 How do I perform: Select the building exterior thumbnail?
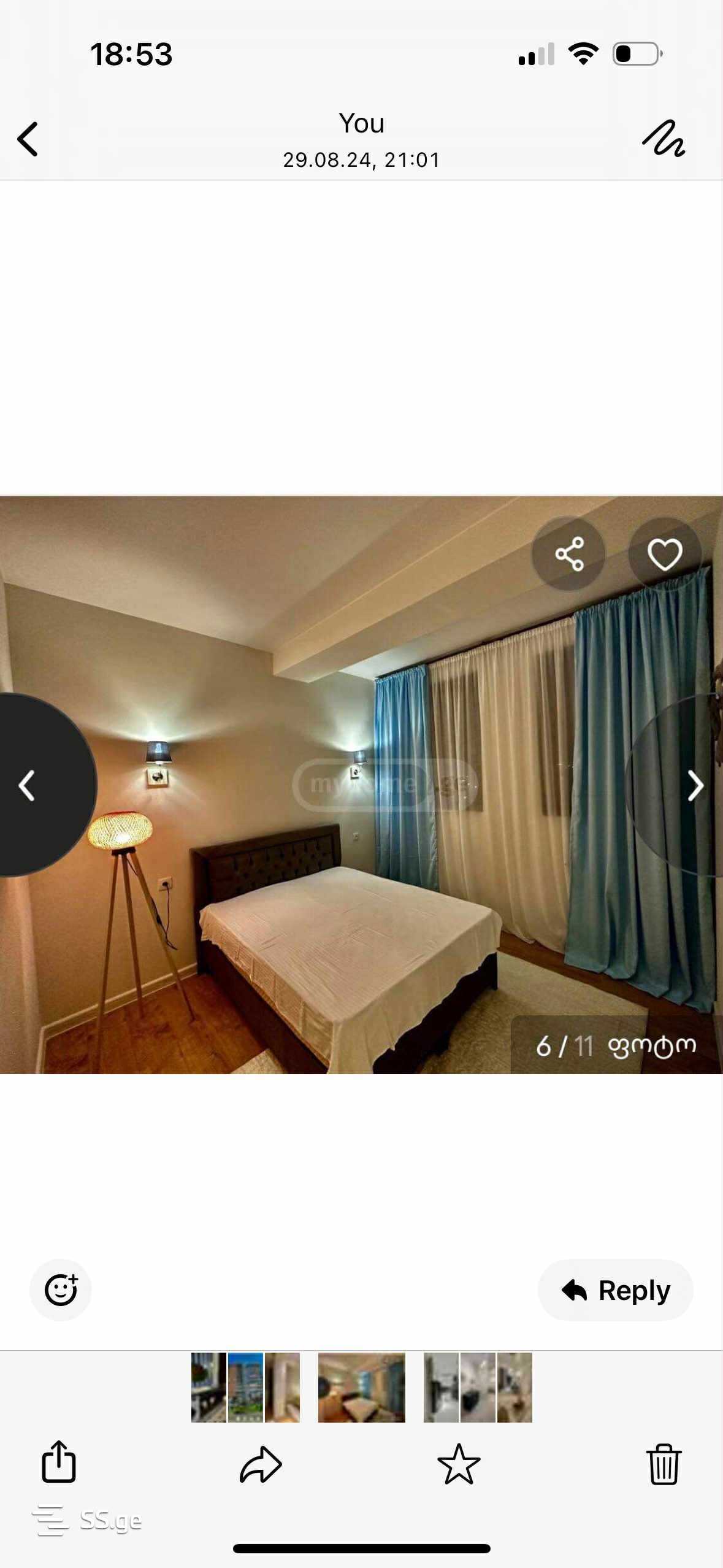pos(245,1387)
